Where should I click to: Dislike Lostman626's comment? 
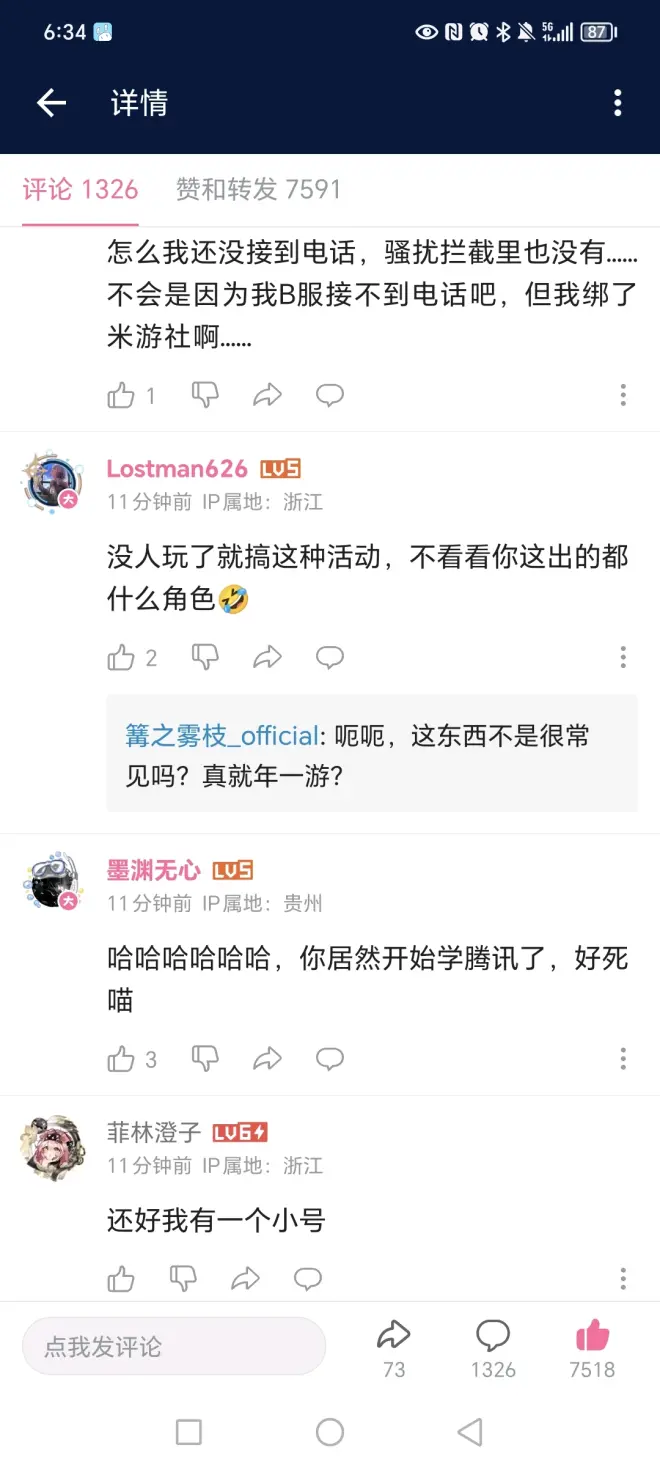coord(205,657)
